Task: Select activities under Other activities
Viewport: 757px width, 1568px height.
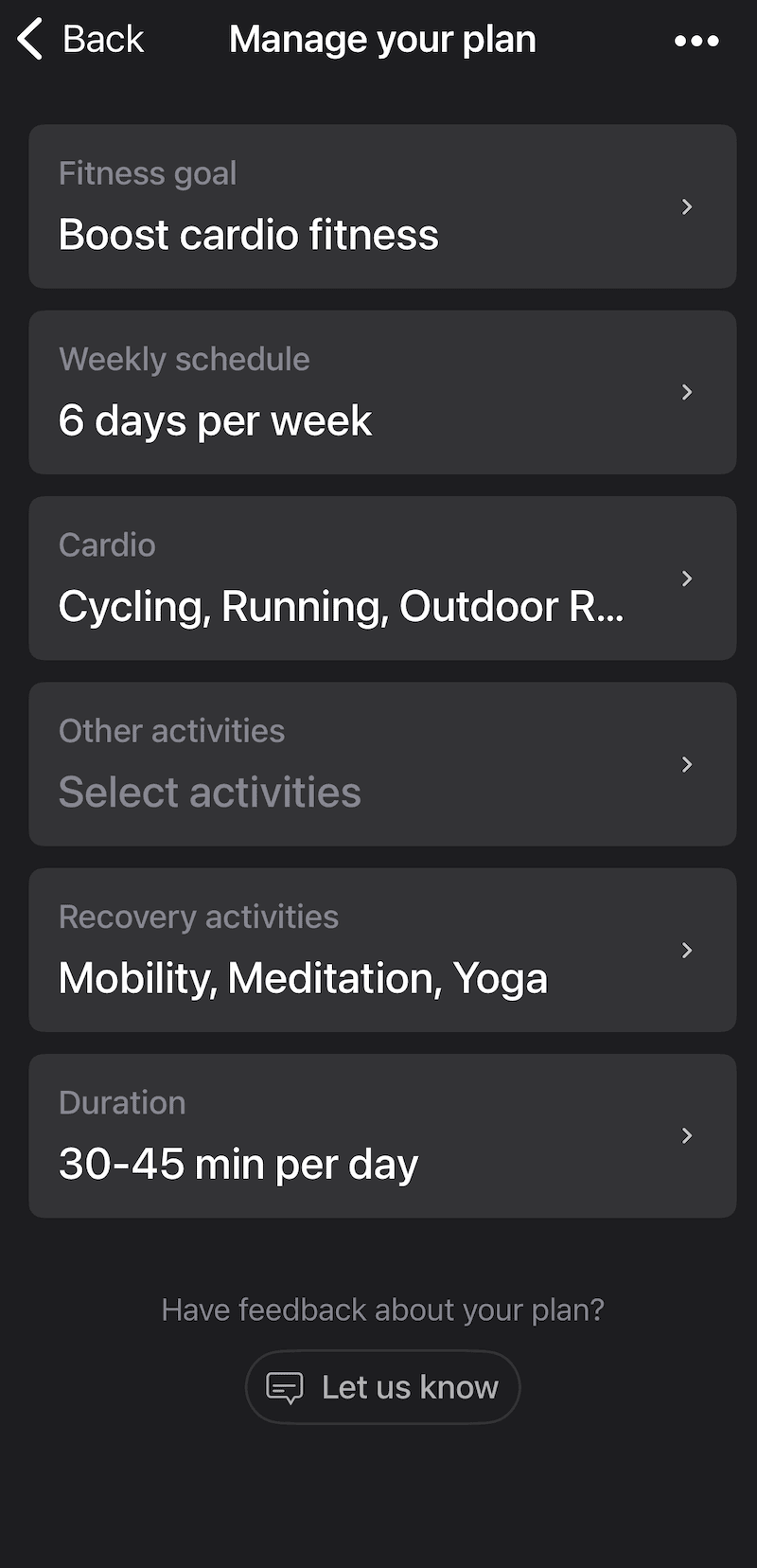Action: [x=210, y=792]
